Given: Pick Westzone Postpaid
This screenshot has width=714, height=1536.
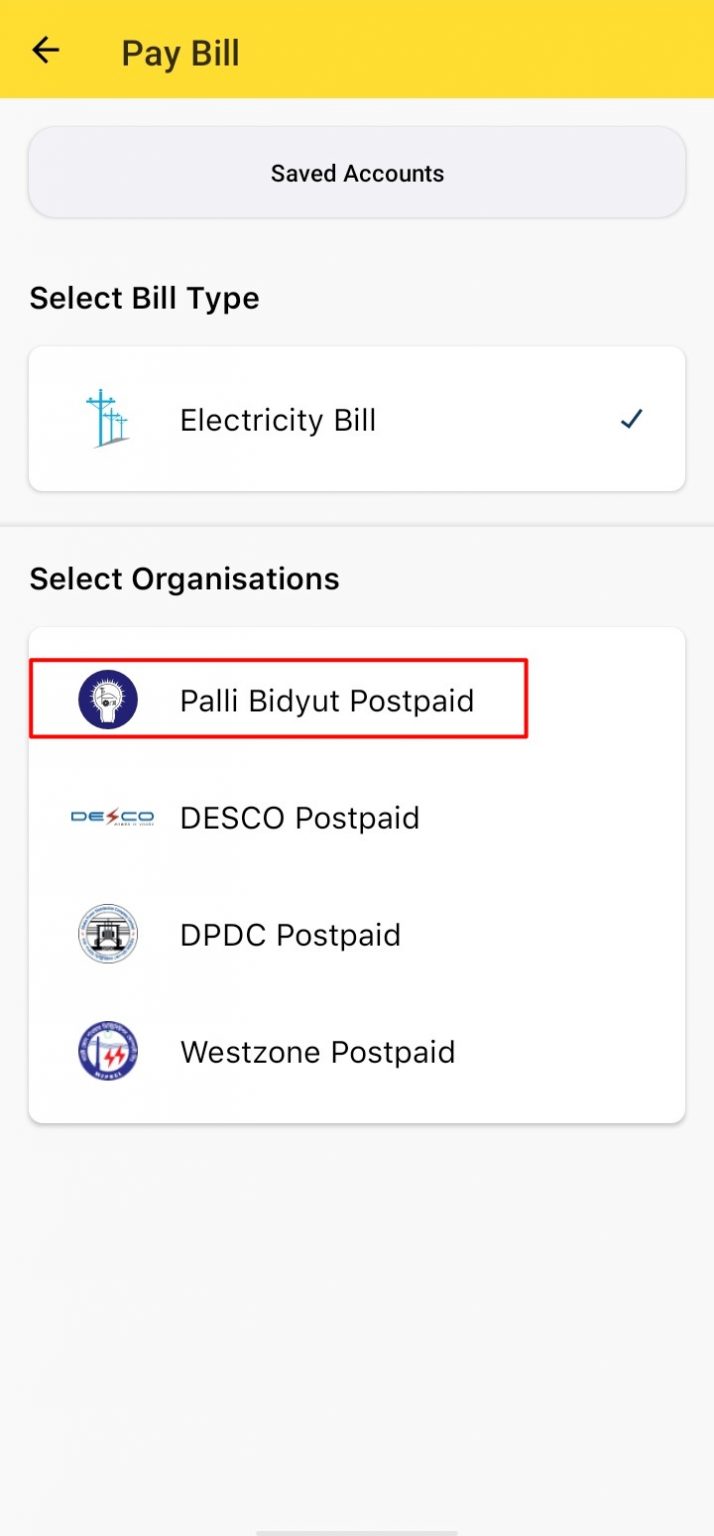Looking at the screenshot, I should pyautogui.click(x=357, y=1051).
